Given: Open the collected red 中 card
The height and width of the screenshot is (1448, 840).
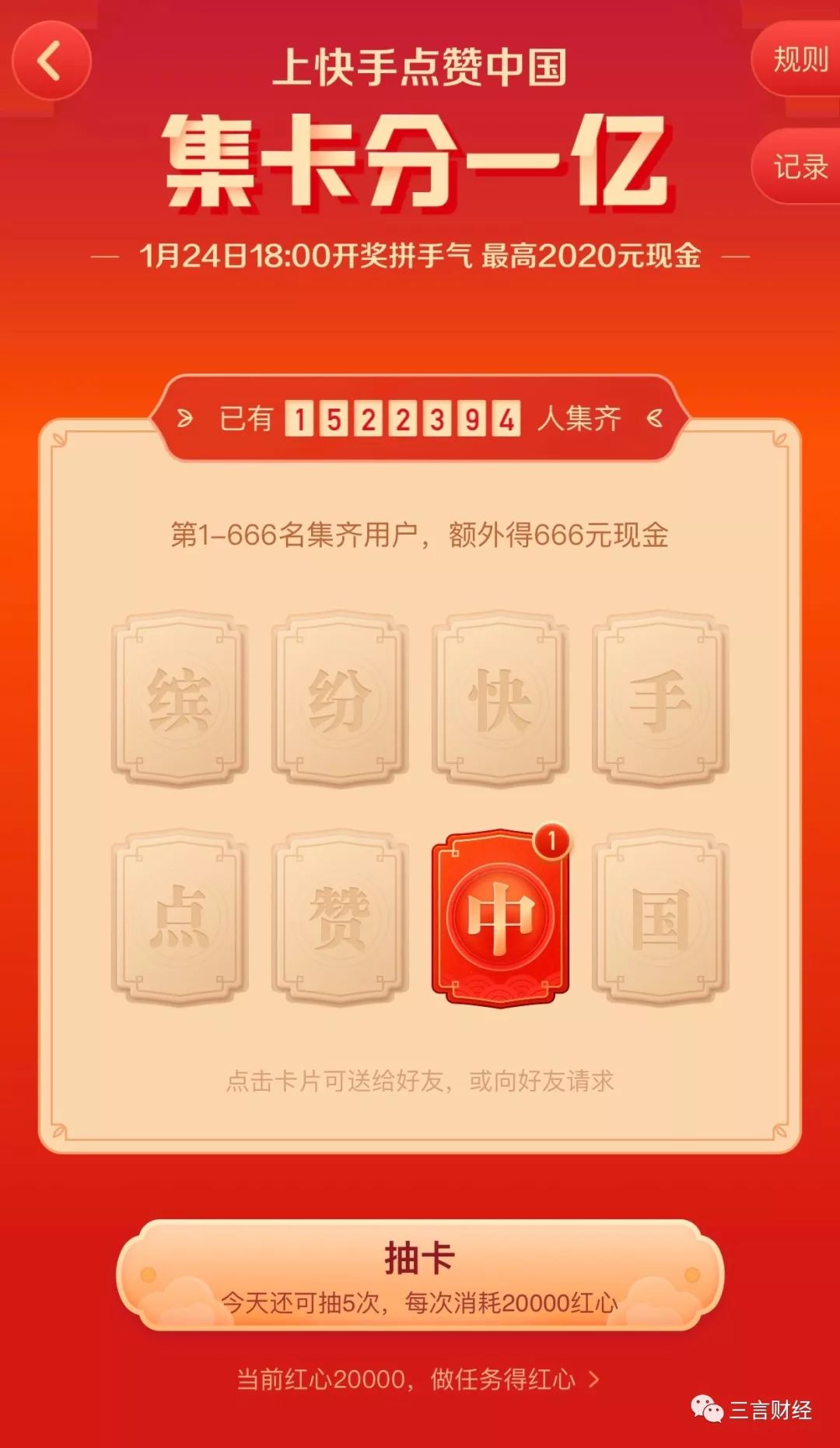Looking at the screenshot, I should pos(501,918).
